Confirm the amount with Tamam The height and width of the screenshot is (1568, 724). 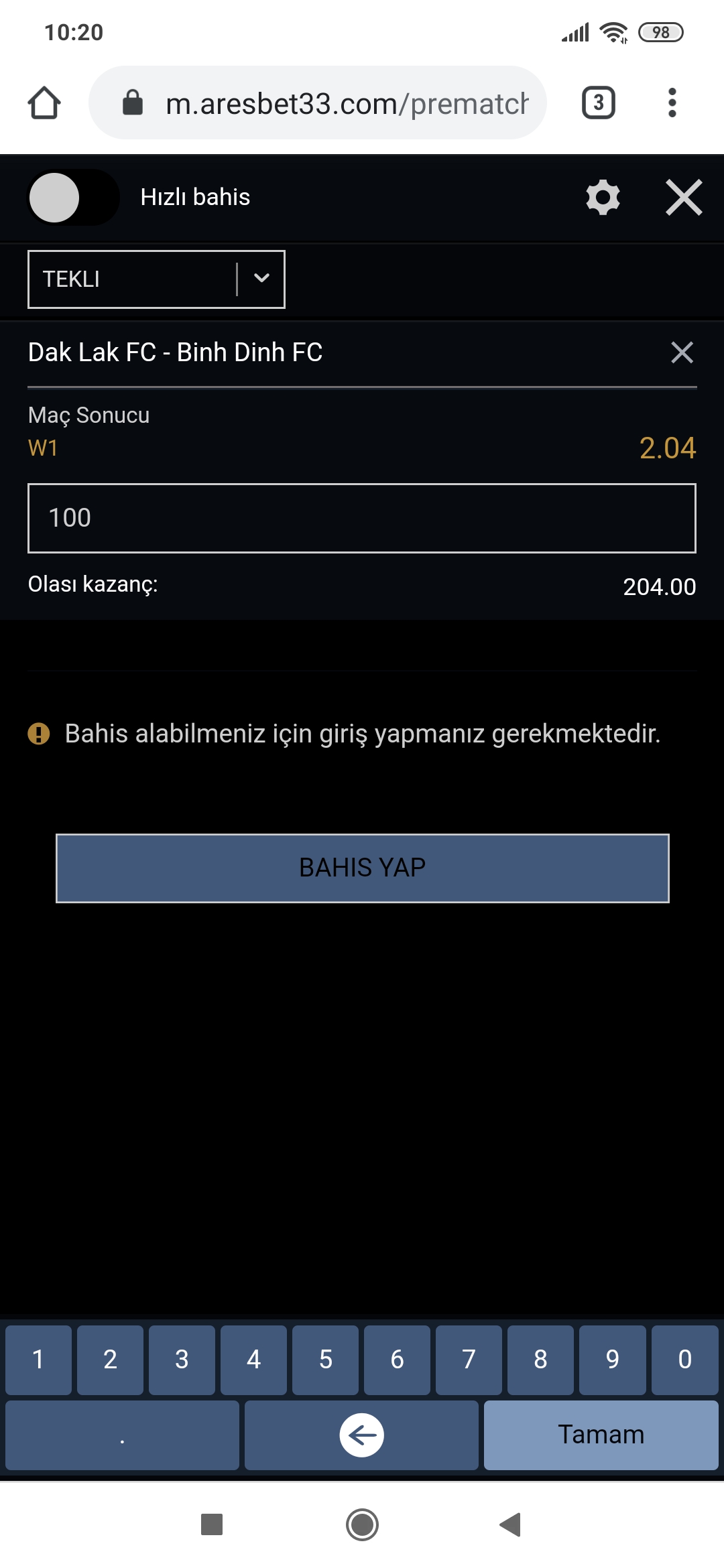click(x=601, y=1435)
